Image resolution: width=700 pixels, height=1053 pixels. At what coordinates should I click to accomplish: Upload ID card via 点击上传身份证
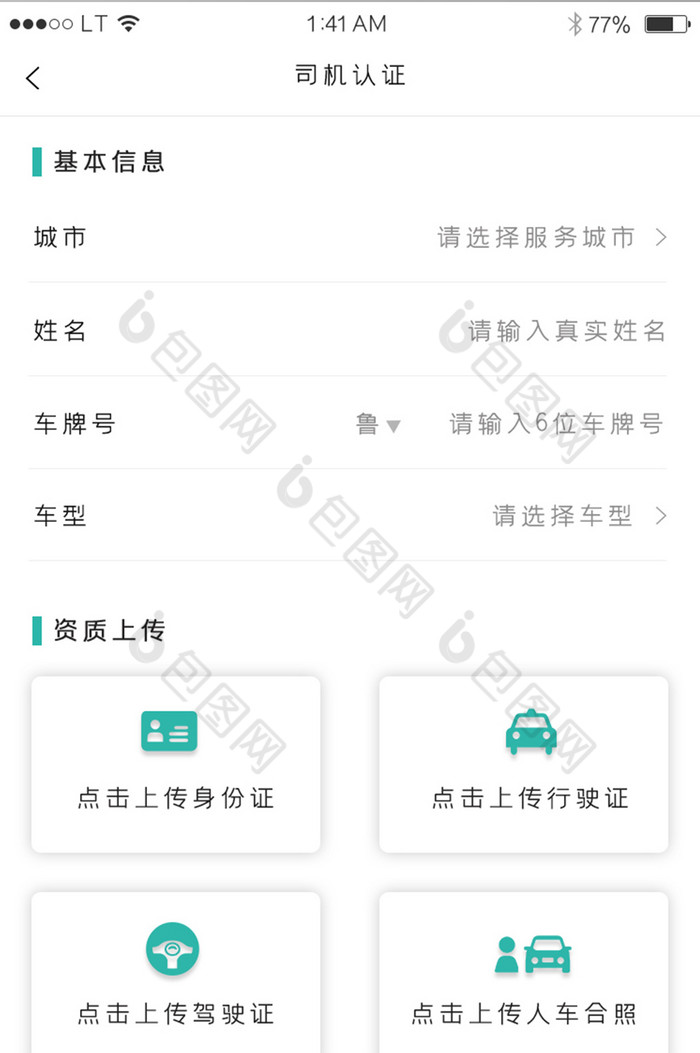coord(176,764)
